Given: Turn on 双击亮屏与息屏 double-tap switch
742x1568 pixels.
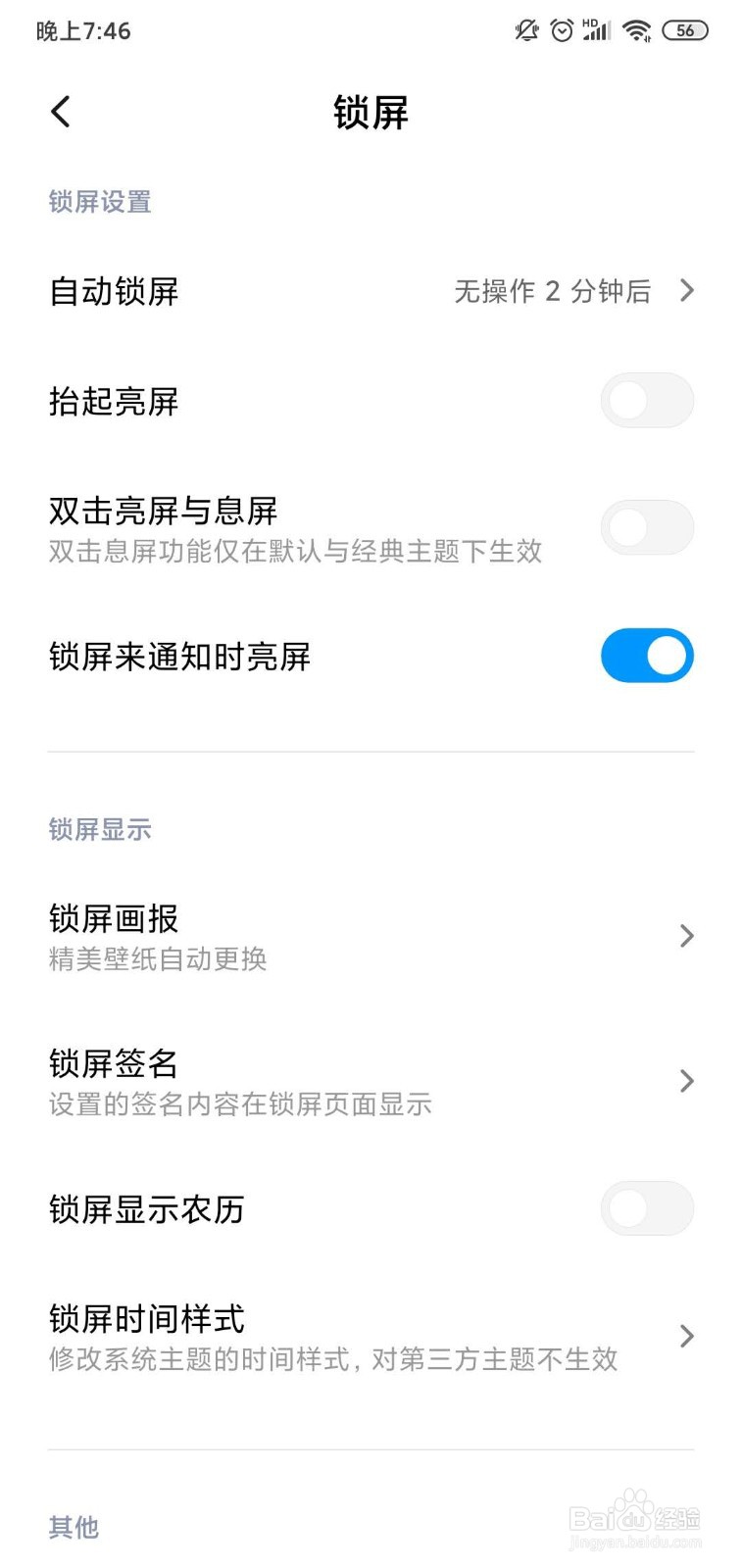Looking at the screenshot, I should tap(647, 527).
